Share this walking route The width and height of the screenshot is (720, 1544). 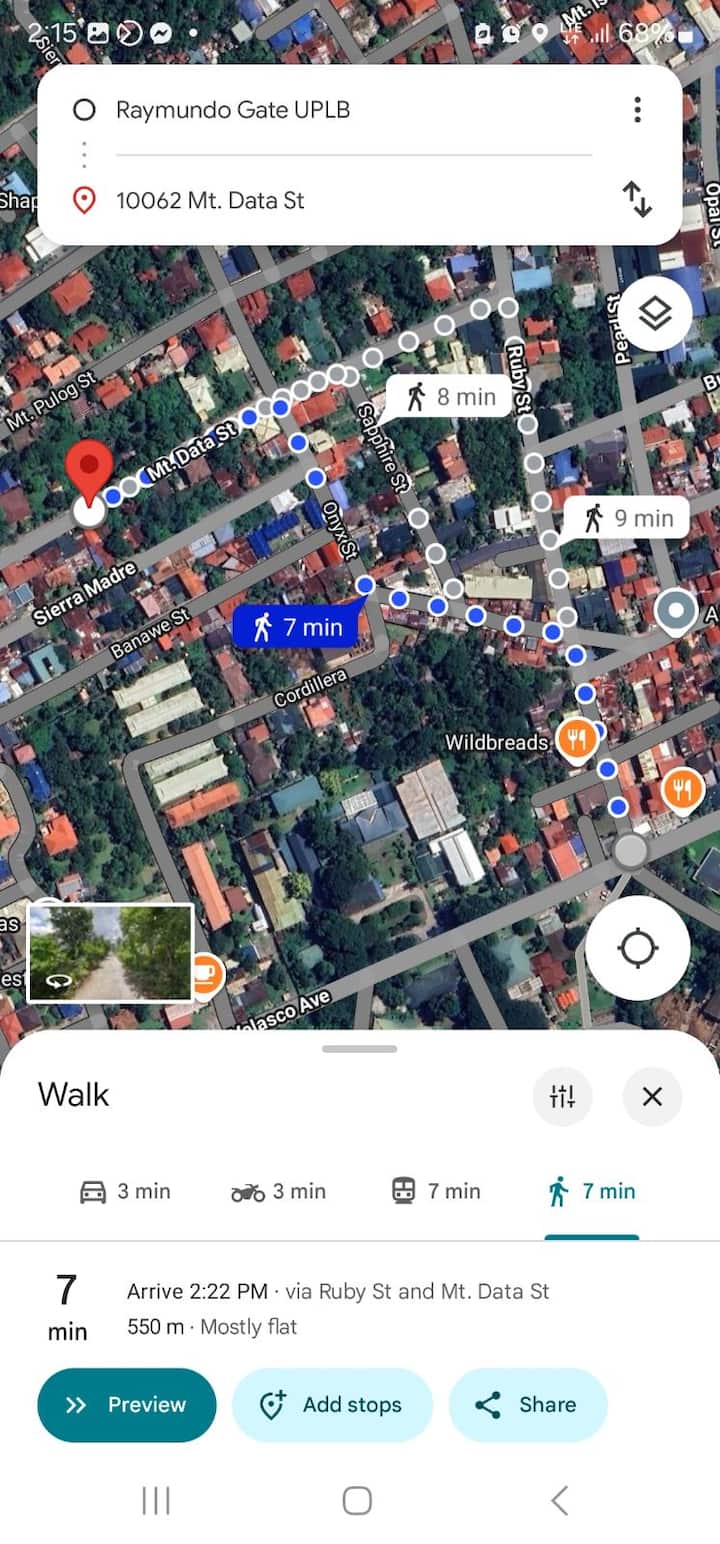click(528, 1405)
